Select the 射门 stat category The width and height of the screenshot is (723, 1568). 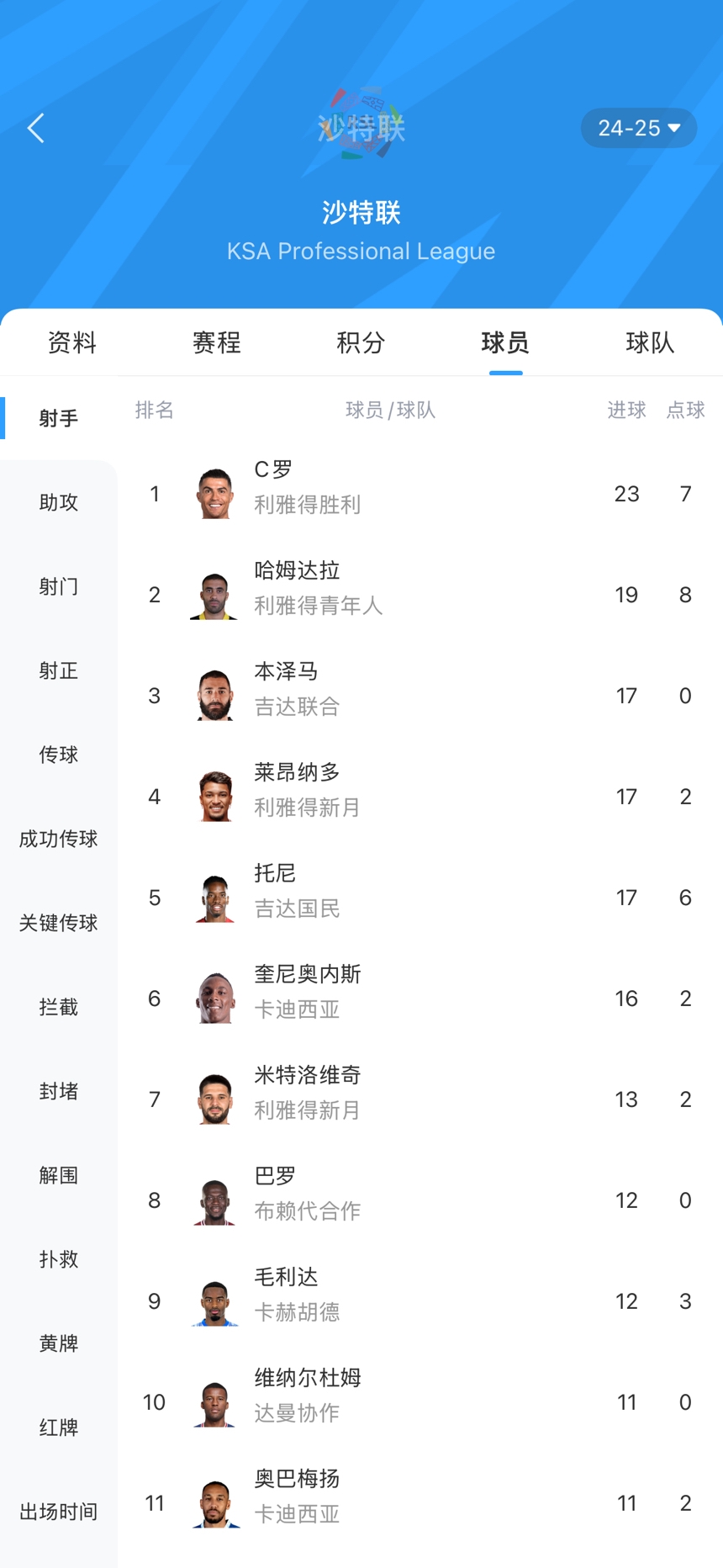(x=59, y=586)
